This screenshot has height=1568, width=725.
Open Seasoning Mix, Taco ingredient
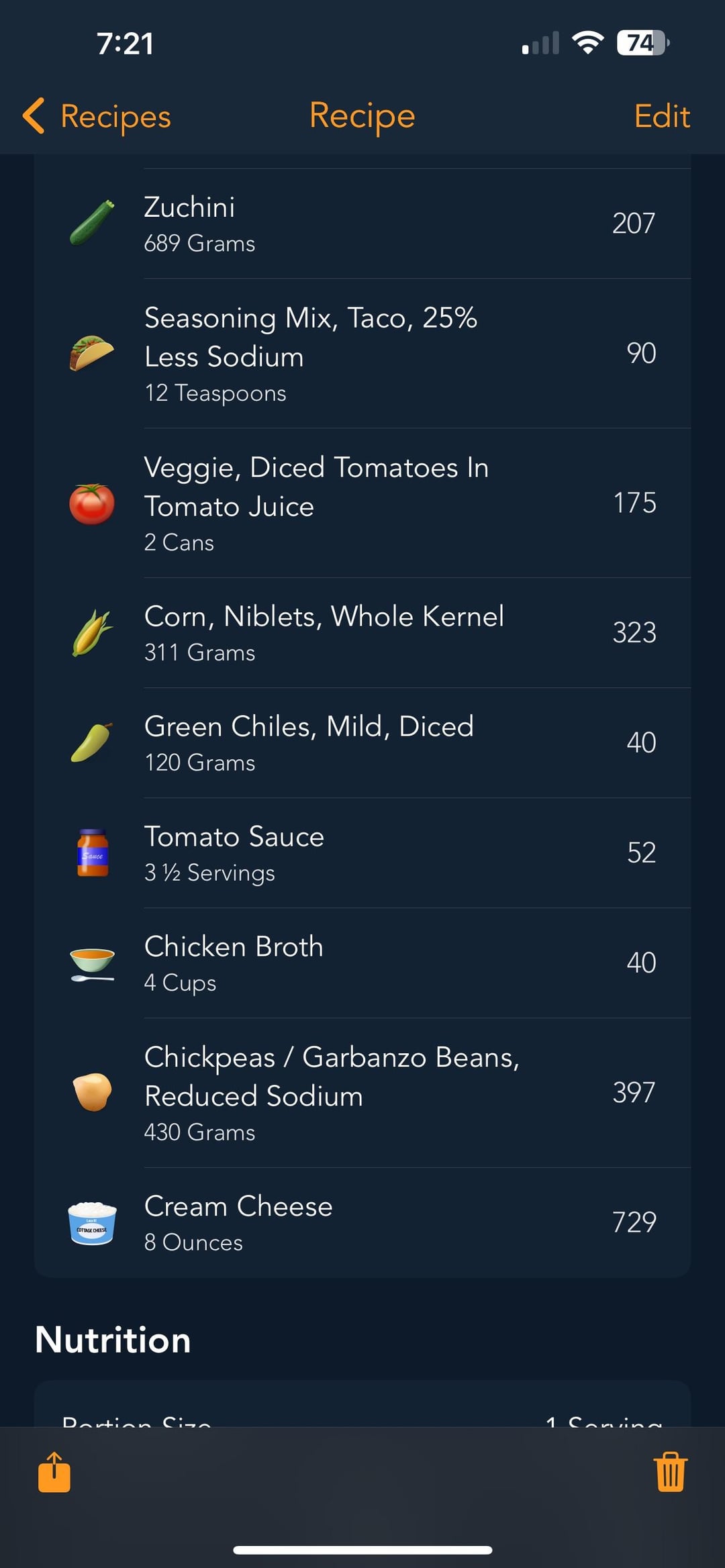coord(362,354)
